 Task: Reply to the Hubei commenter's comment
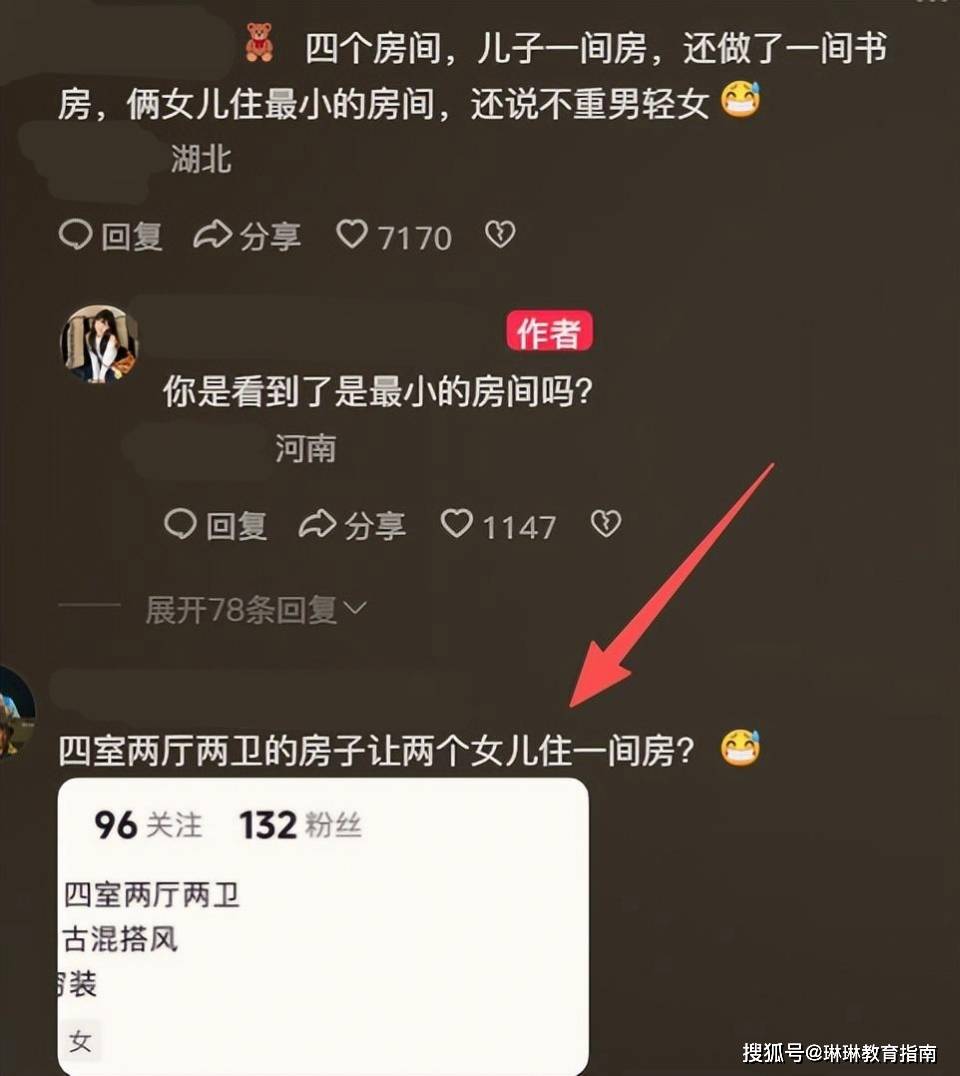(111, 236)
